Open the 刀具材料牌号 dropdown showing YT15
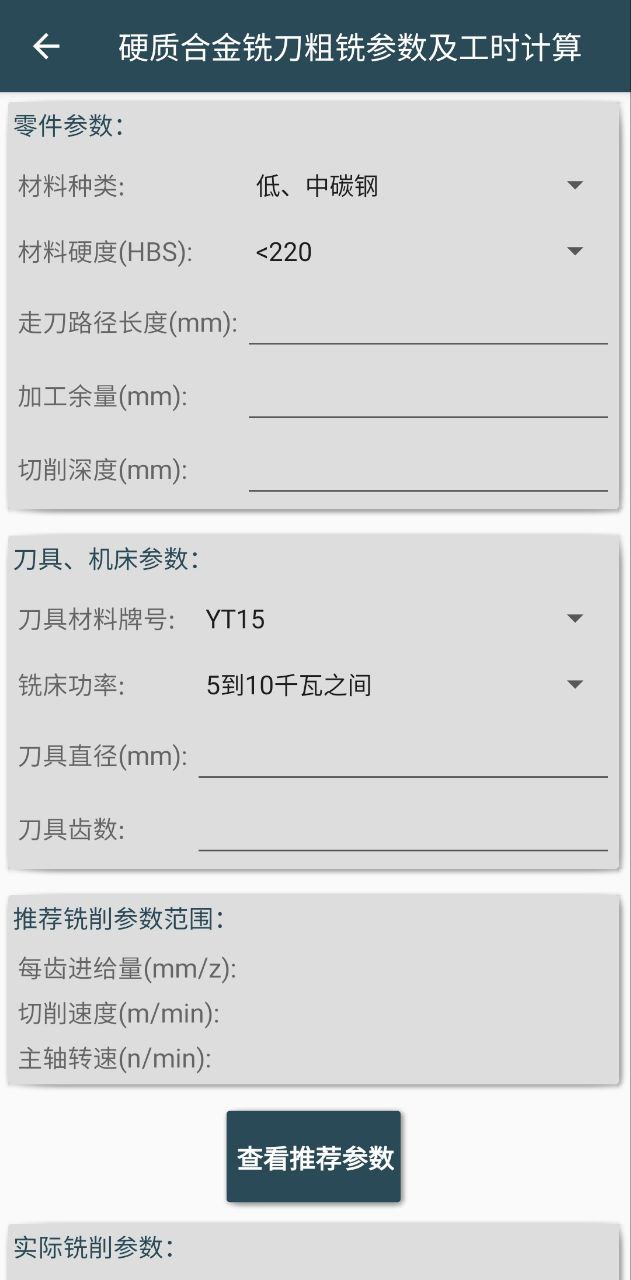Viewport: 631px width, 1280px height. 403,619
